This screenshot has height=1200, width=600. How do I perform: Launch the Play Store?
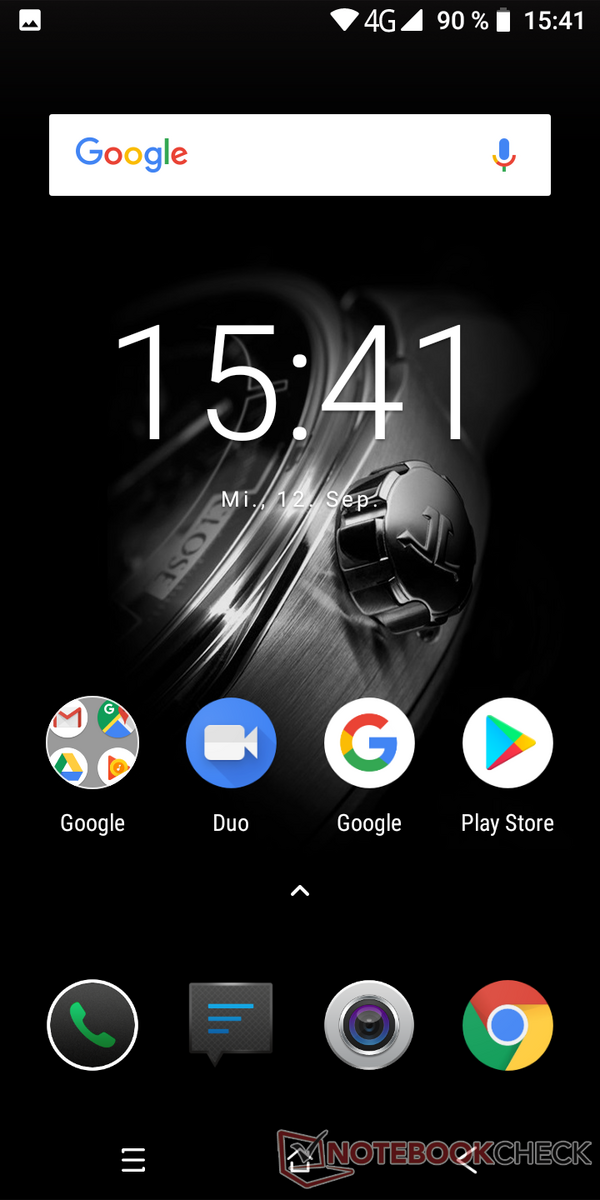(507, 743)
